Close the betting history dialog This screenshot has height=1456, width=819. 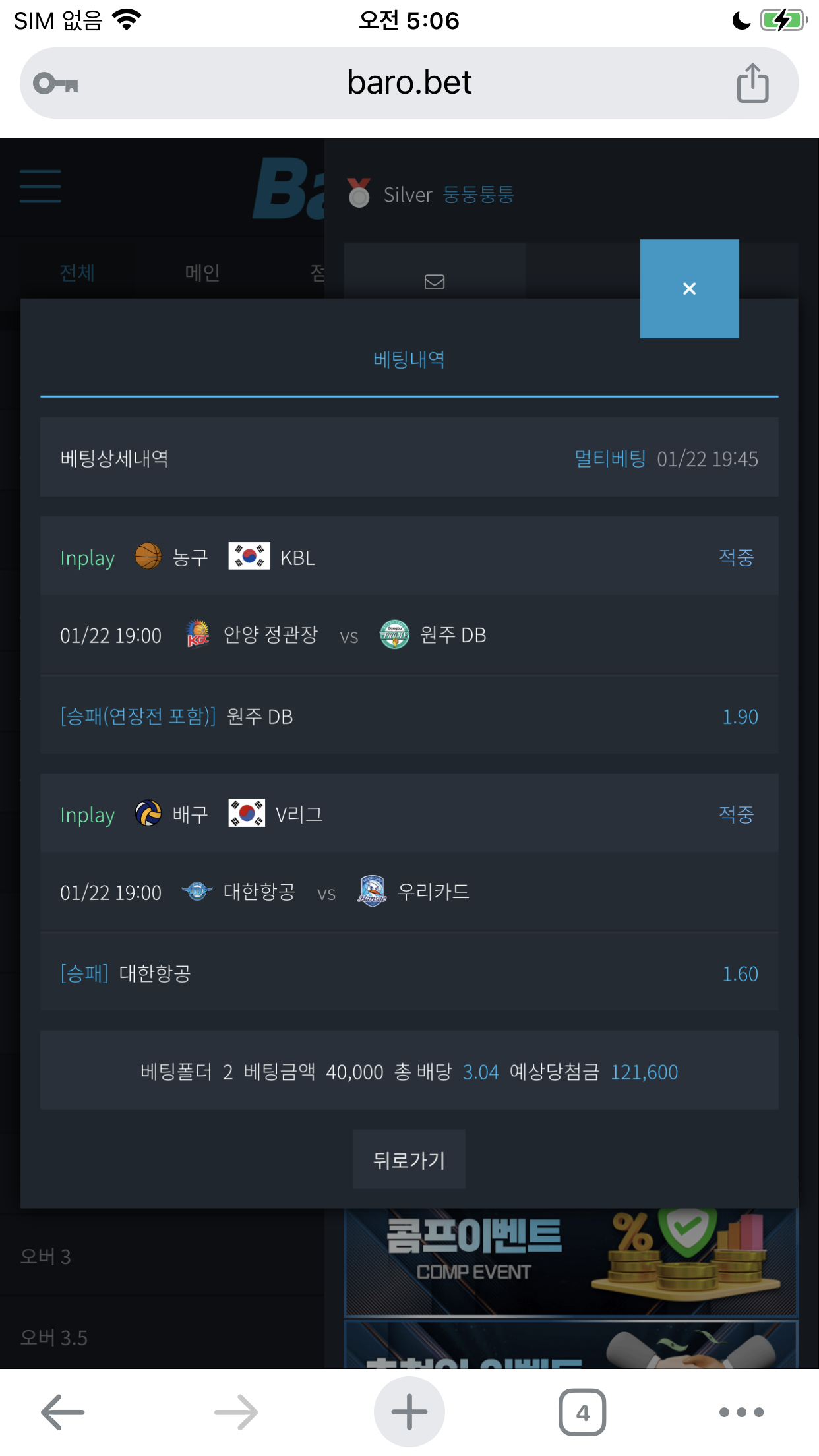(x=689, y=289)
